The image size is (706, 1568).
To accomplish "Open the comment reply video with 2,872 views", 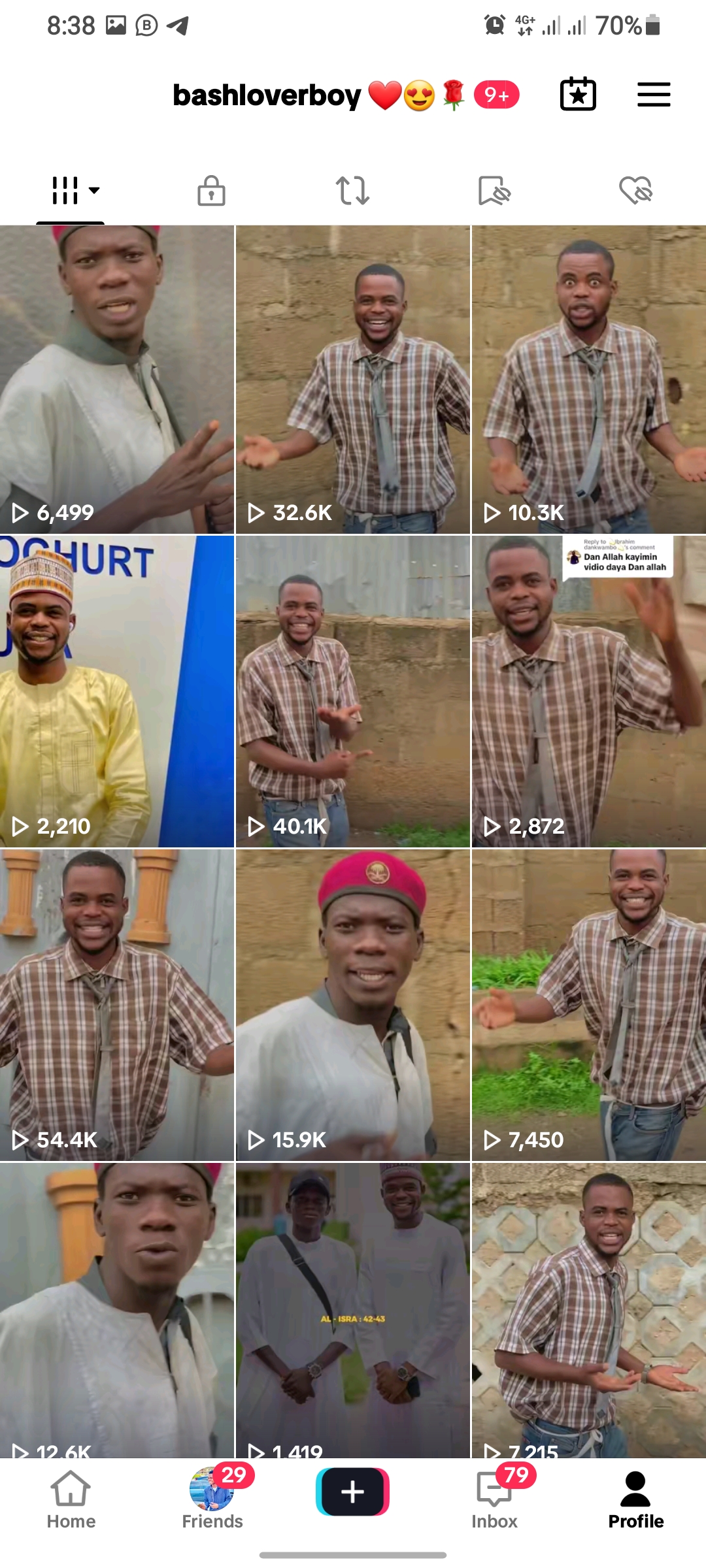I will [588, 691].
